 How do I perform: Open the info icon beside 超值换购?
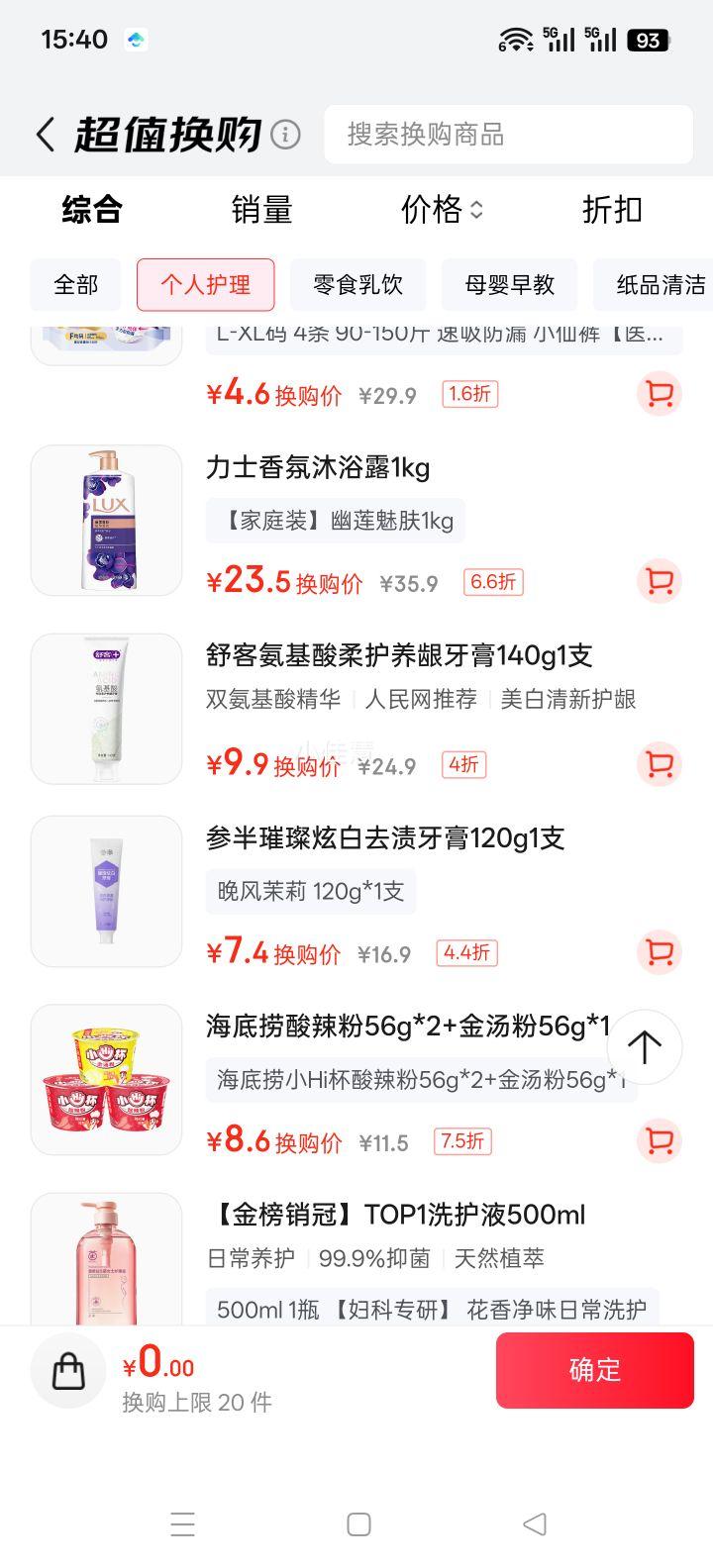coord(285,134)
